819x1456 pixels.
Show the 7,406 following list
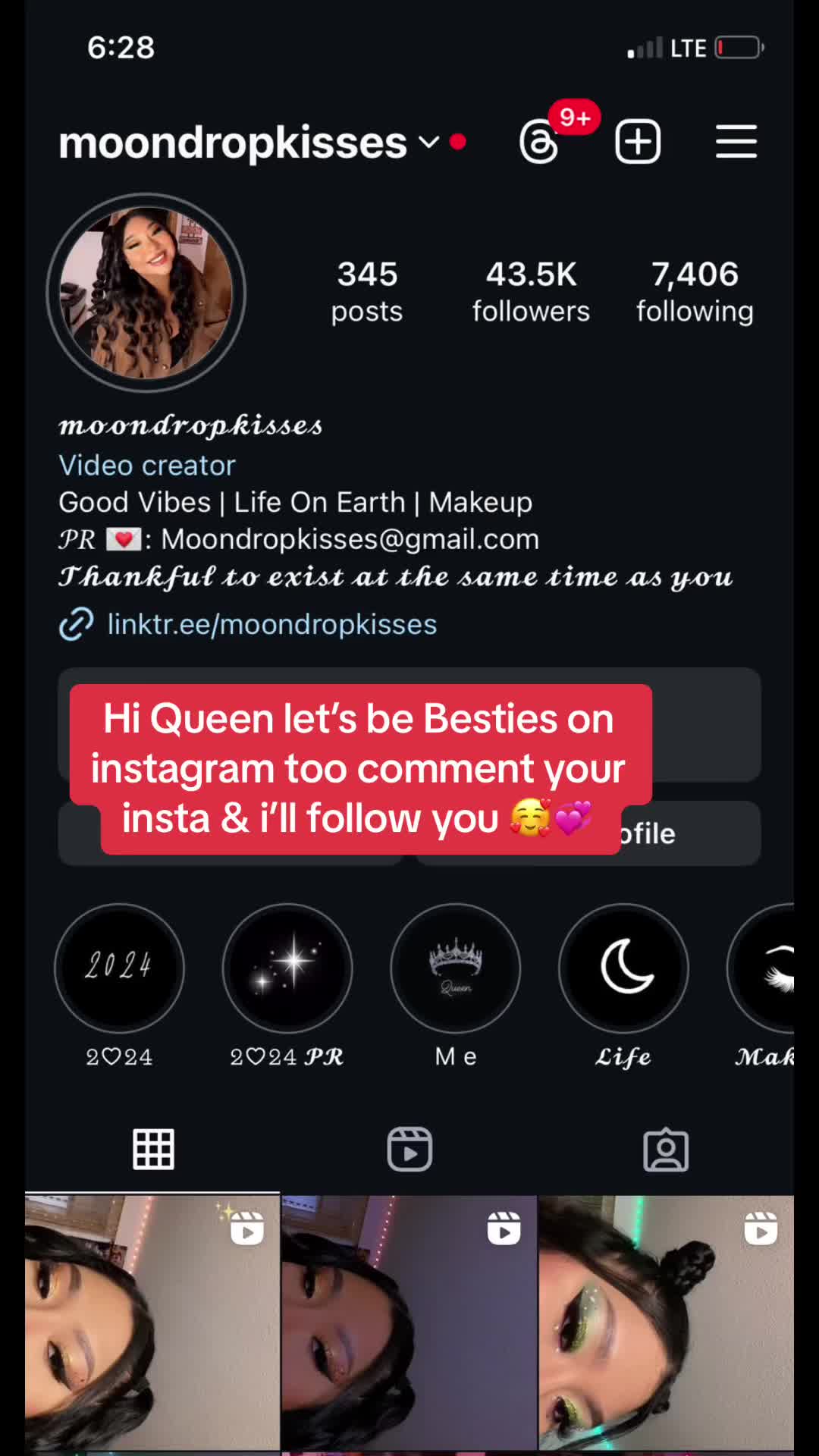(695, 292)
